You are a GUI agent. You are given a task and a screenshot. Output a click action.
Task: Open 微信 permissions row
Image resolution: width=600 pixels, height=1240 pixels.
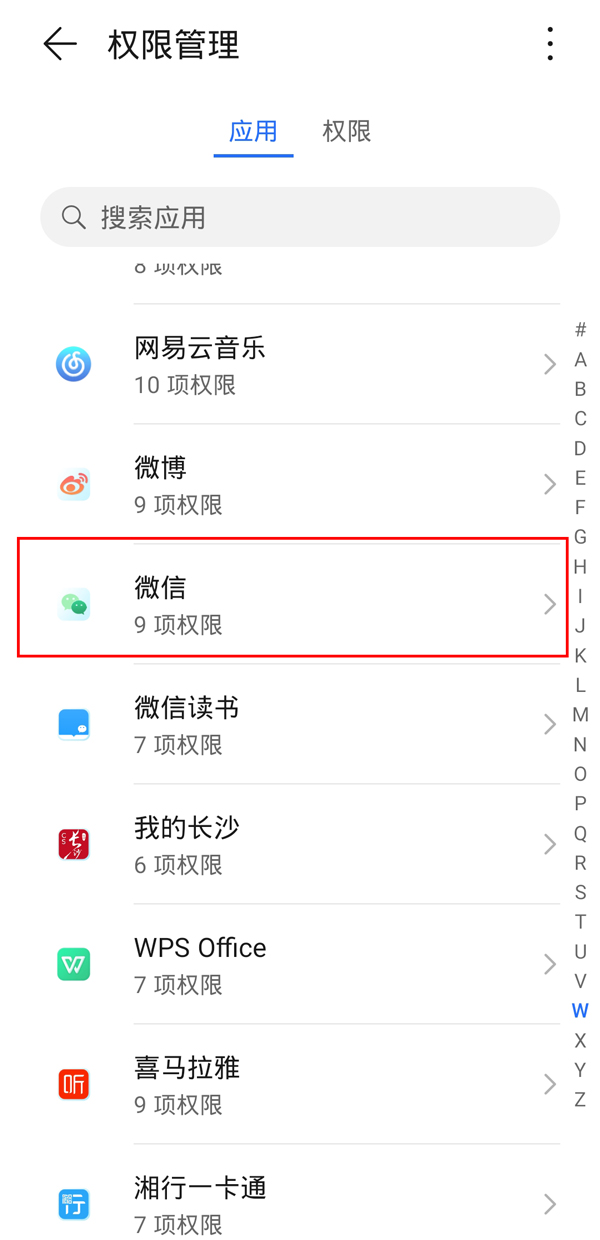pos(300,604)
